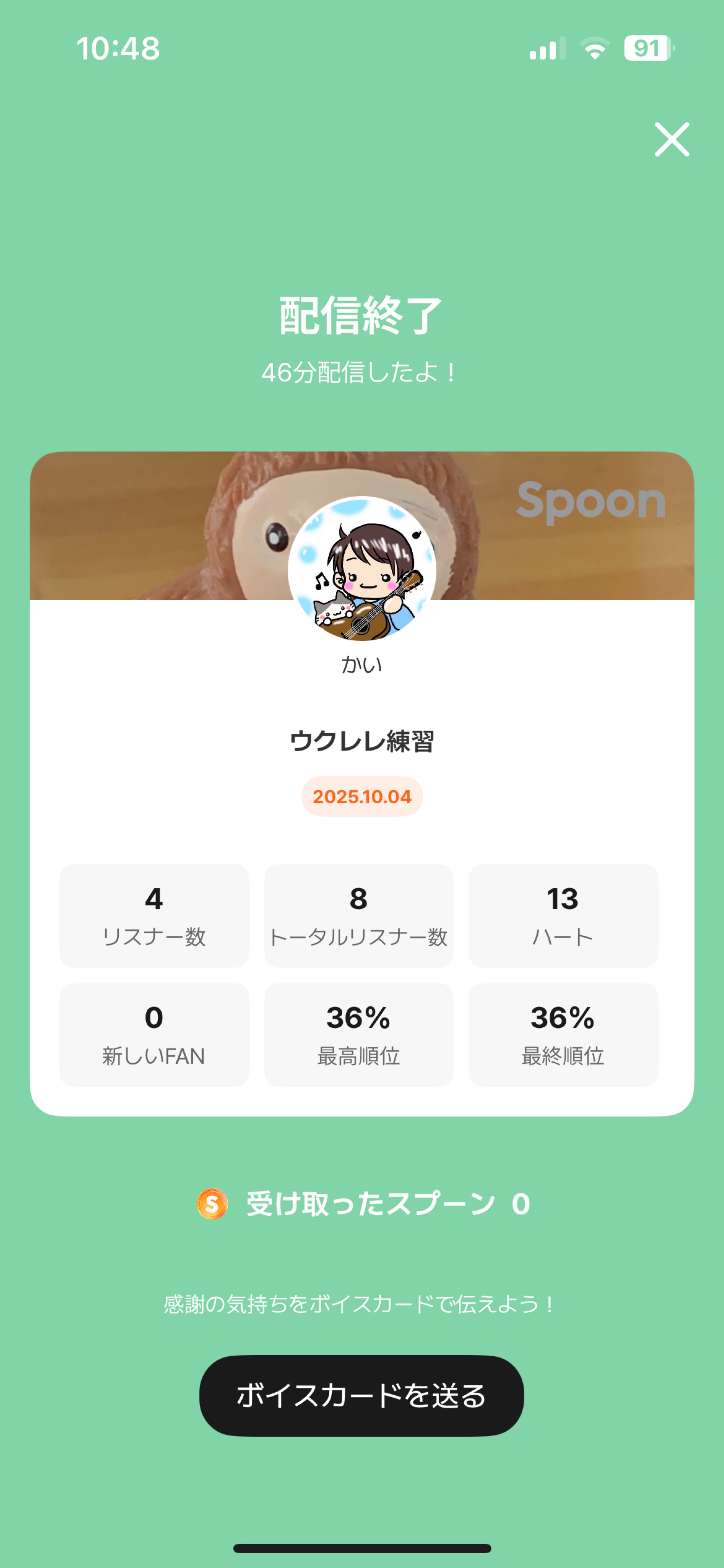Tap the ボイスカードを送る button
This screenshot has width=724, height=1568.
point(361,1396)
